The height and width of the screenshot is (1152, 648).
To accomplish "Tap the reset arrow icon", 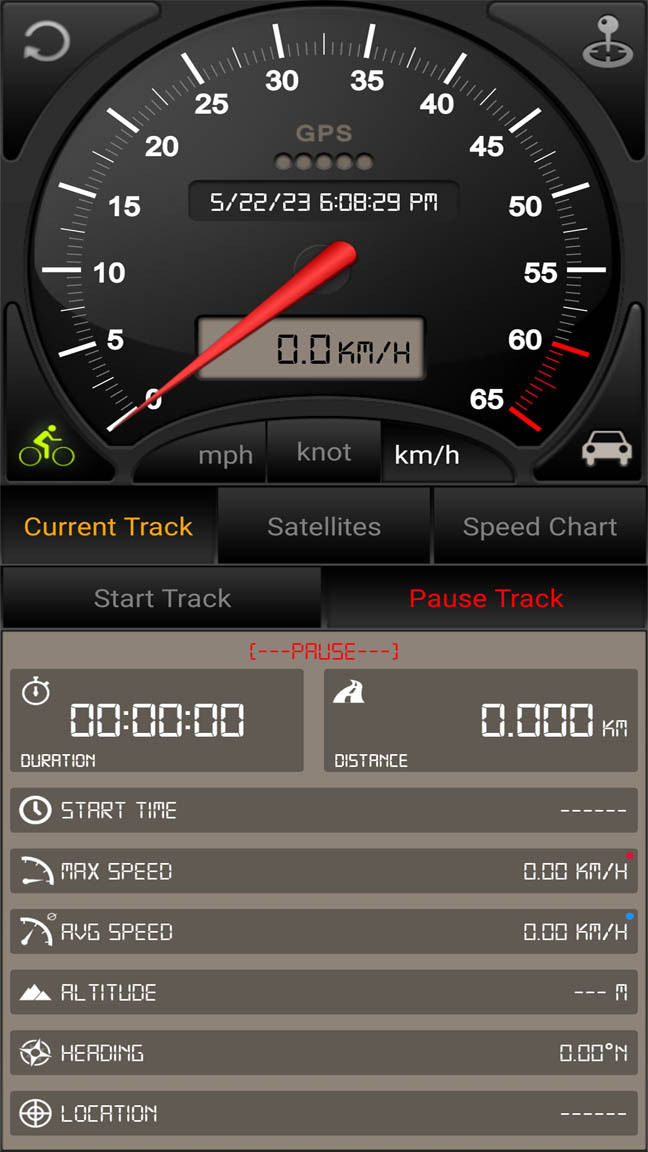I will coord(46,41).
